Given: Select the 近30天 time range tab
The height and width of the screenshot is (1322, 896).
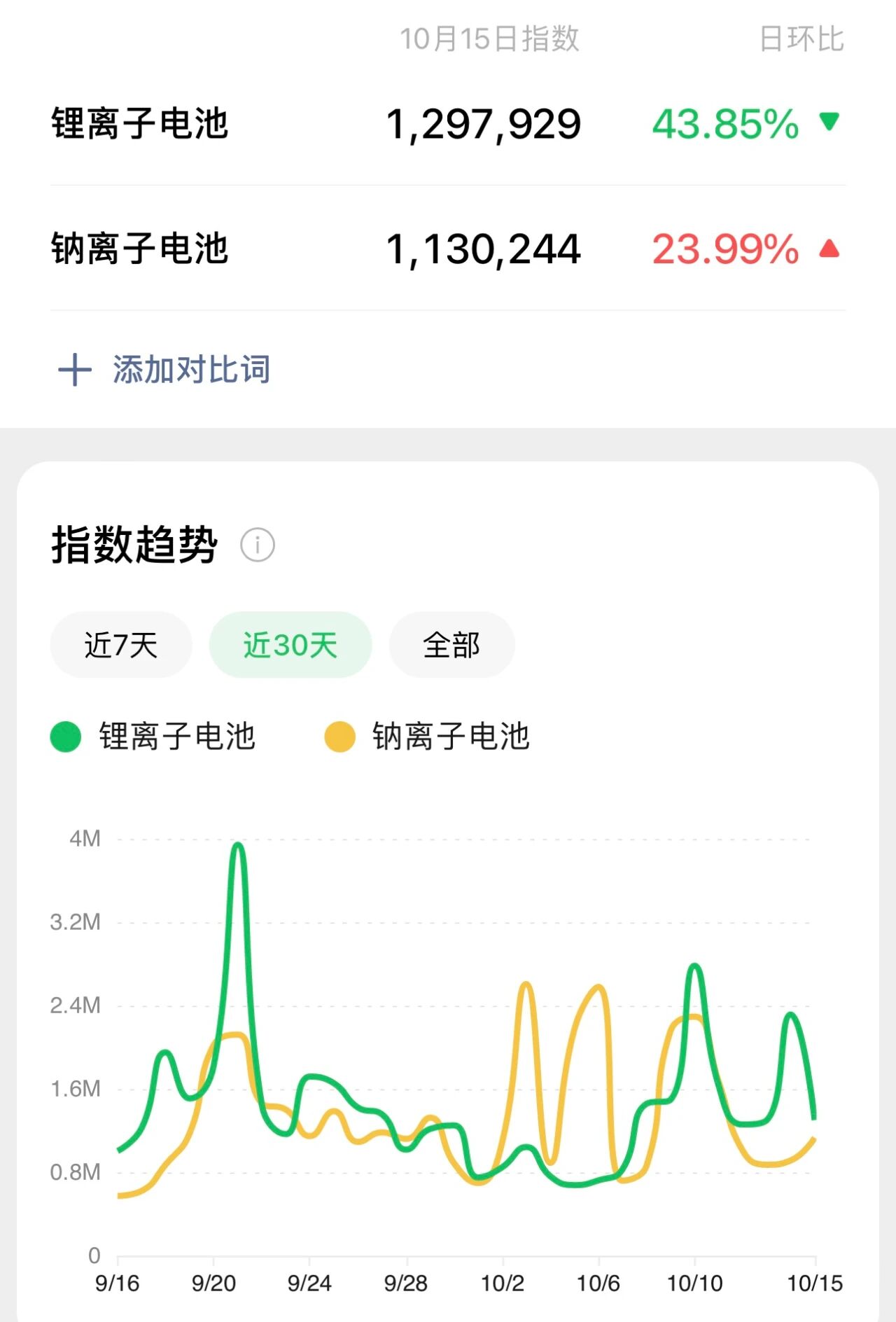Looking at the screenshot, I should point(290,645).
